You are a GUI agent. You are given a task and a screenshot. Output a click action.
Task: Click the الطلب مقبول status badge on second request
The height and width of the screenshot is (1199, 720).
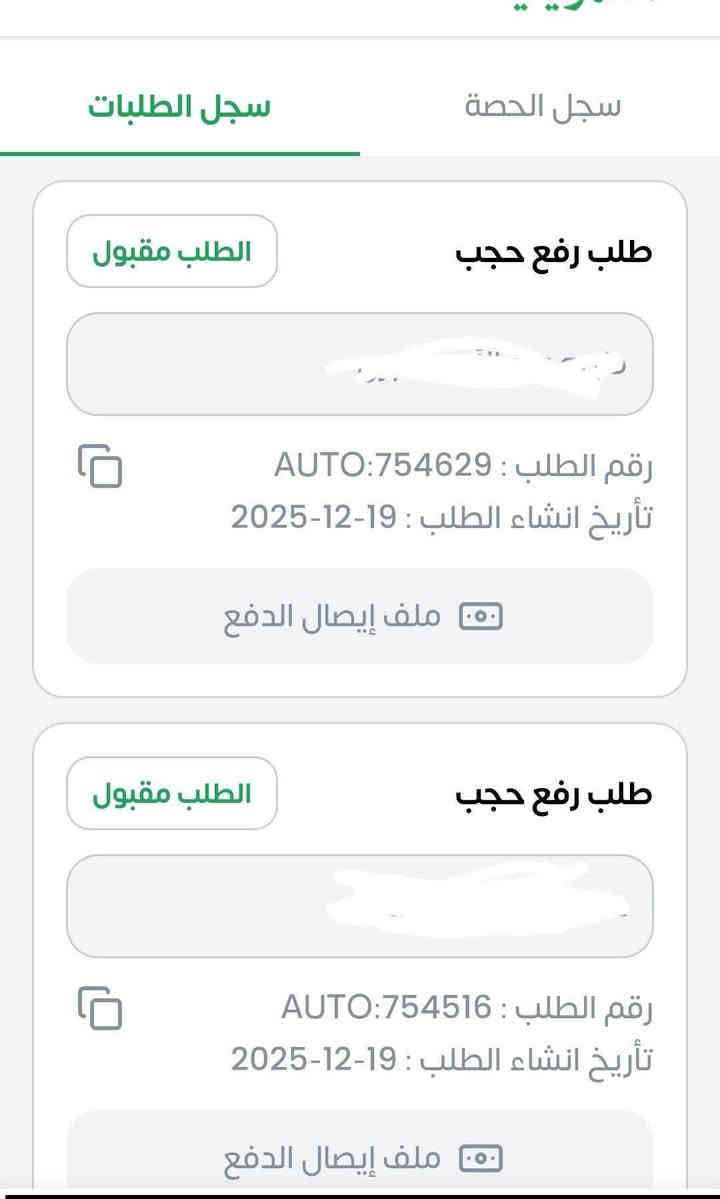[x=170, y=793]
